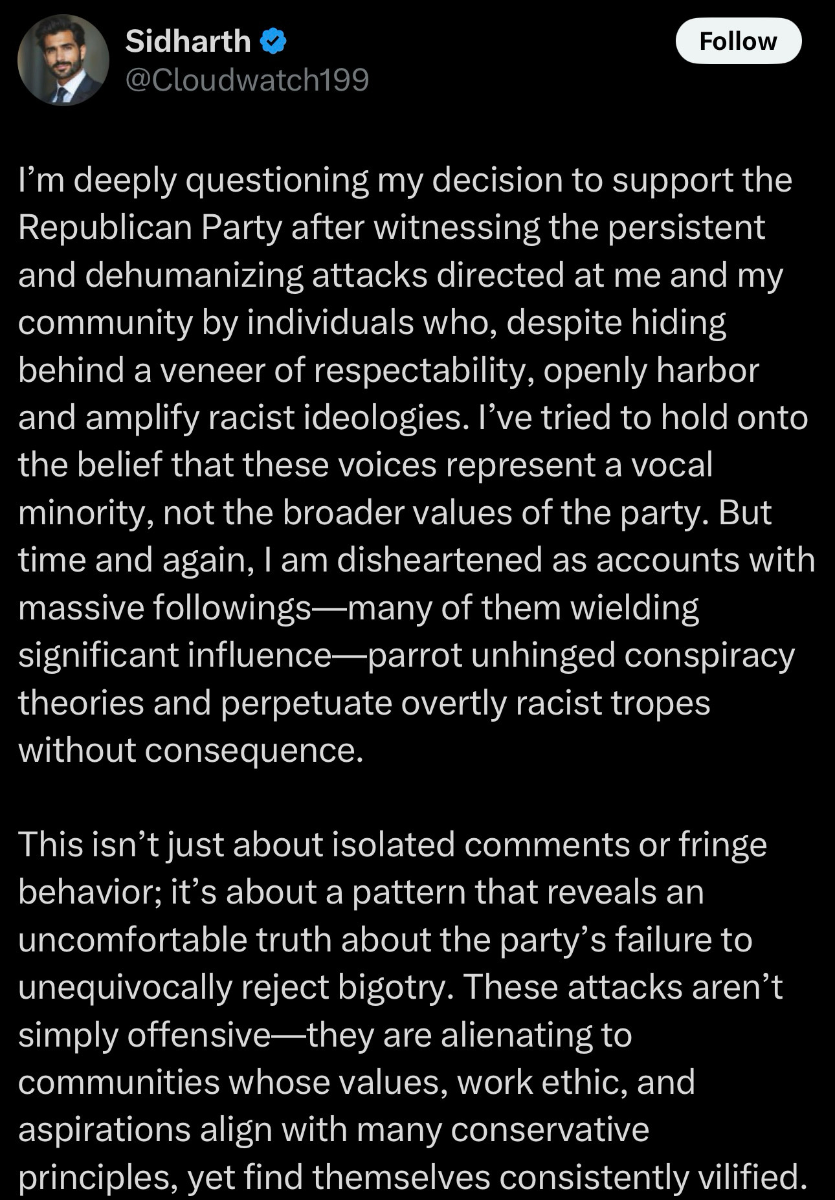Image resolution: width=835 pixels, height=1200 pixels.
Task: Open the @Cloudwatch199 profile handle
Action: (x=247, y=80)
